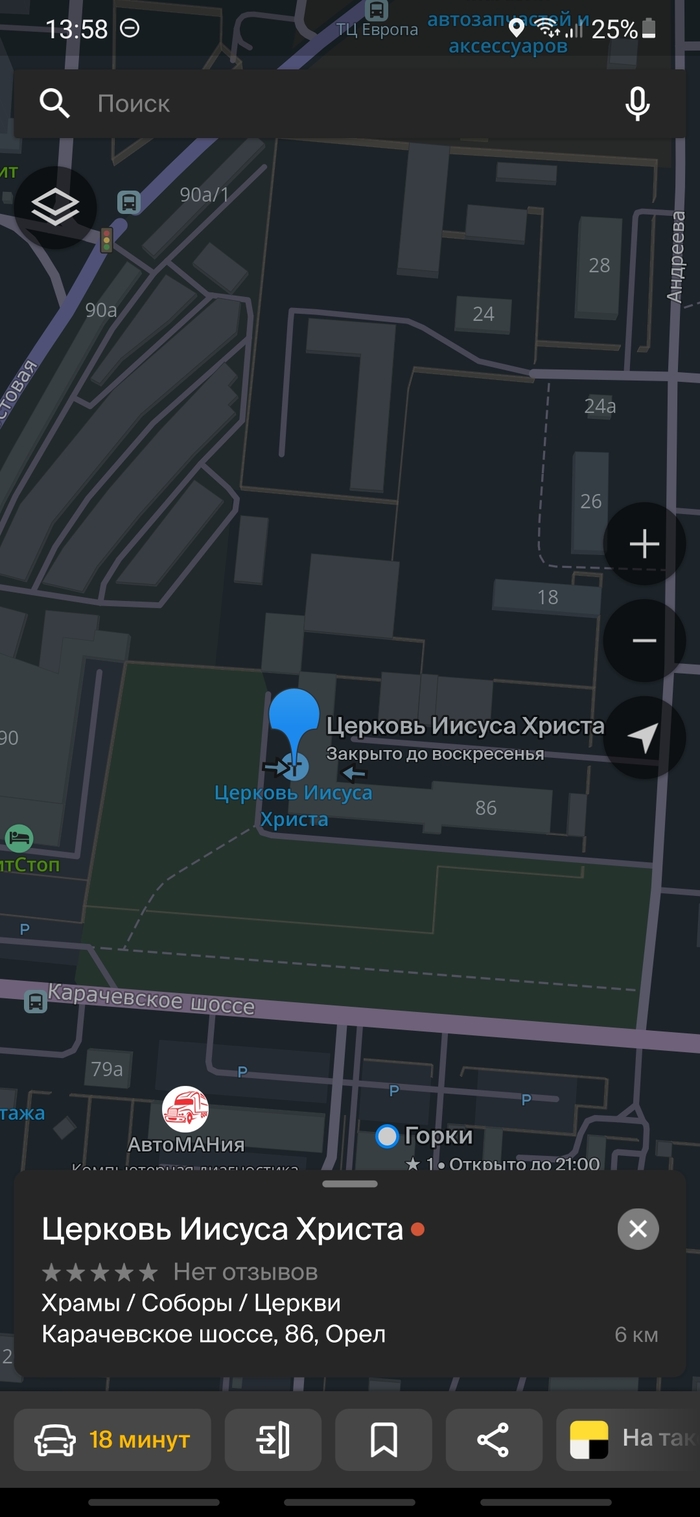Order a taxi to this place
The width and height of the screenshot is (700, 1517).
pos(630,1440)
